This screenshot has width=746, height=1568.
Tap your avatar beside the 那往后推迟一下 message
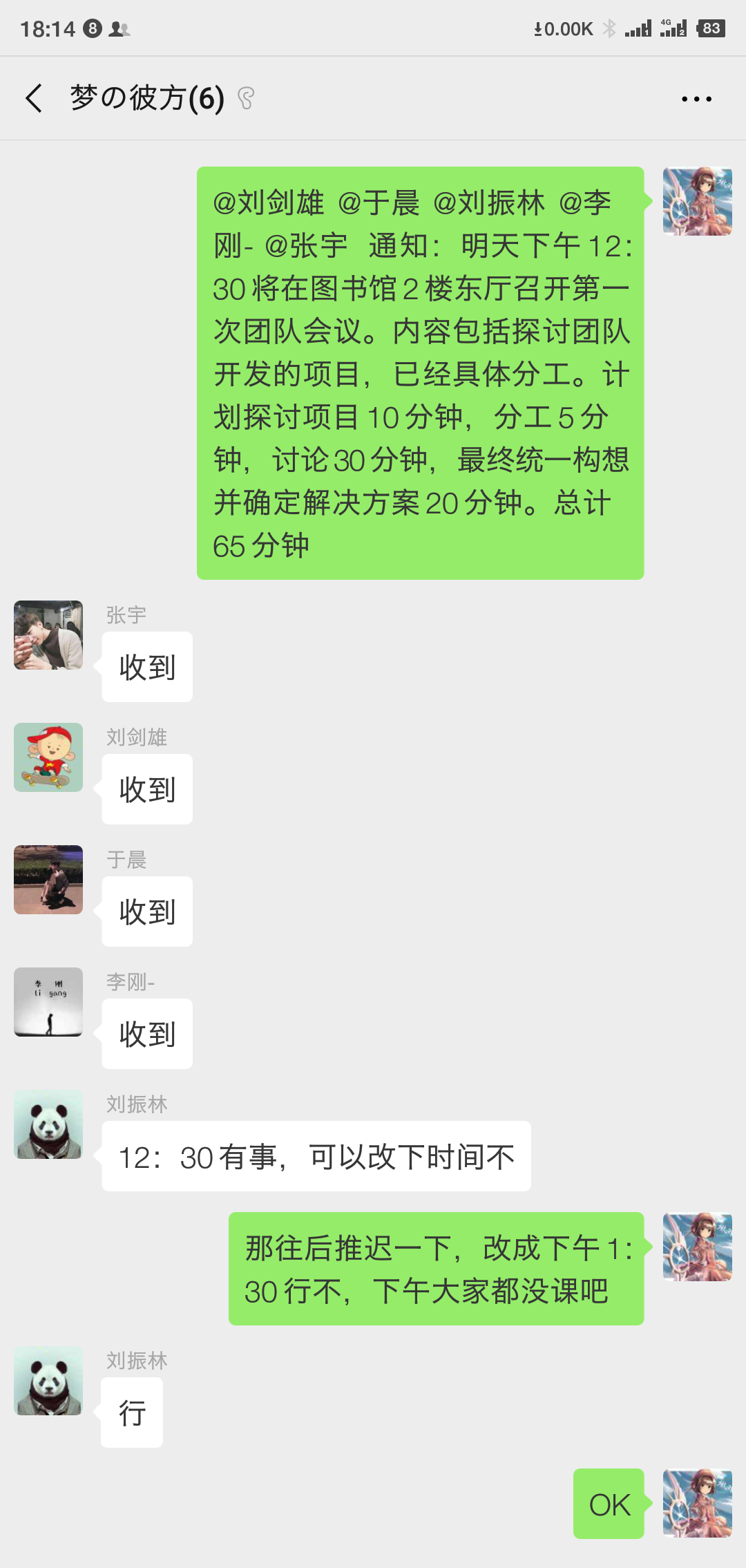(x=697, y=1247)
